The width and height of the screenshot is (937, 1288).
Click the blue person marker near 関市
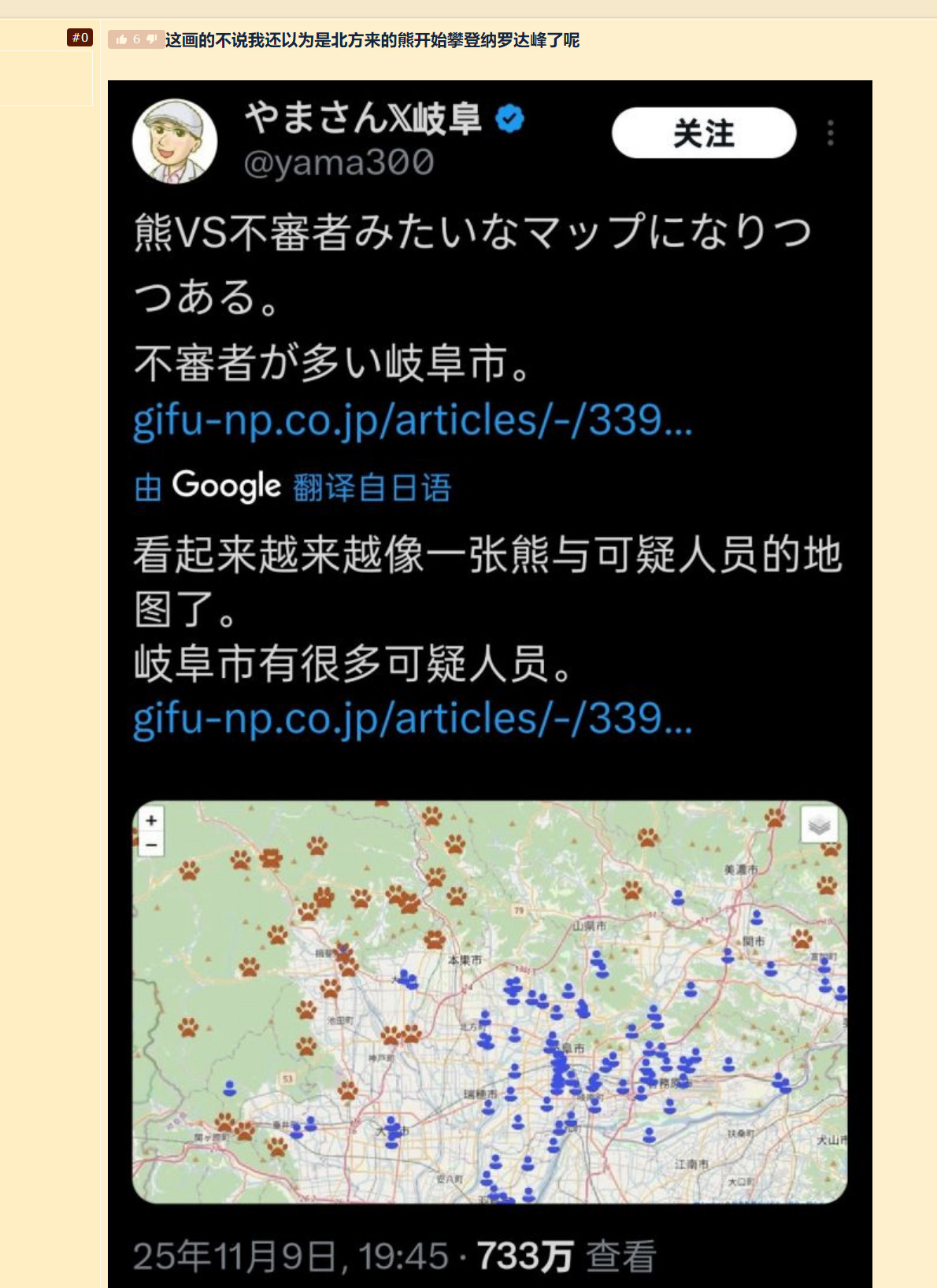tap(757, 918)
